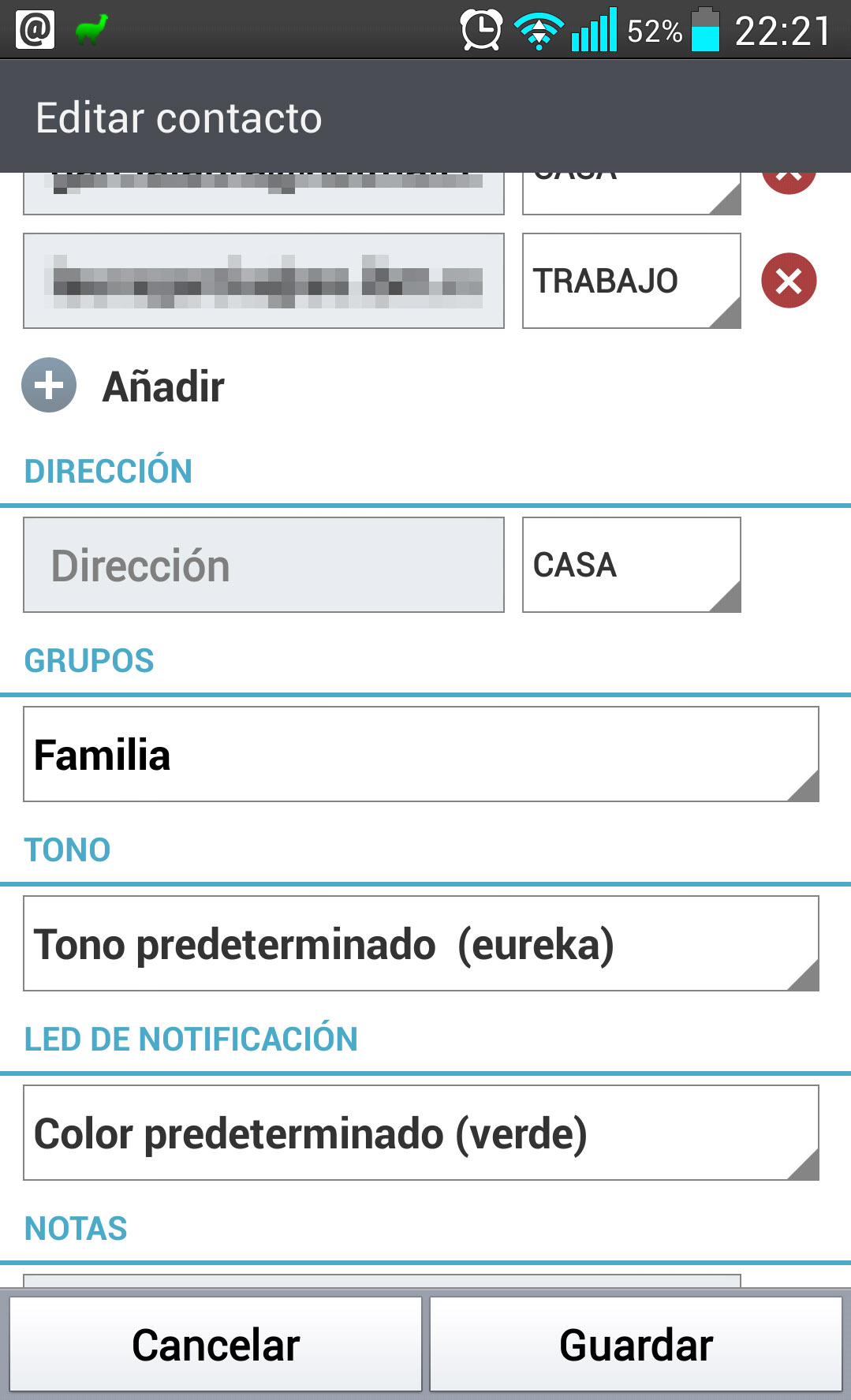Remove the entry labeled TRABAJO
The image size is (851, 1400).
click(788, 281)
